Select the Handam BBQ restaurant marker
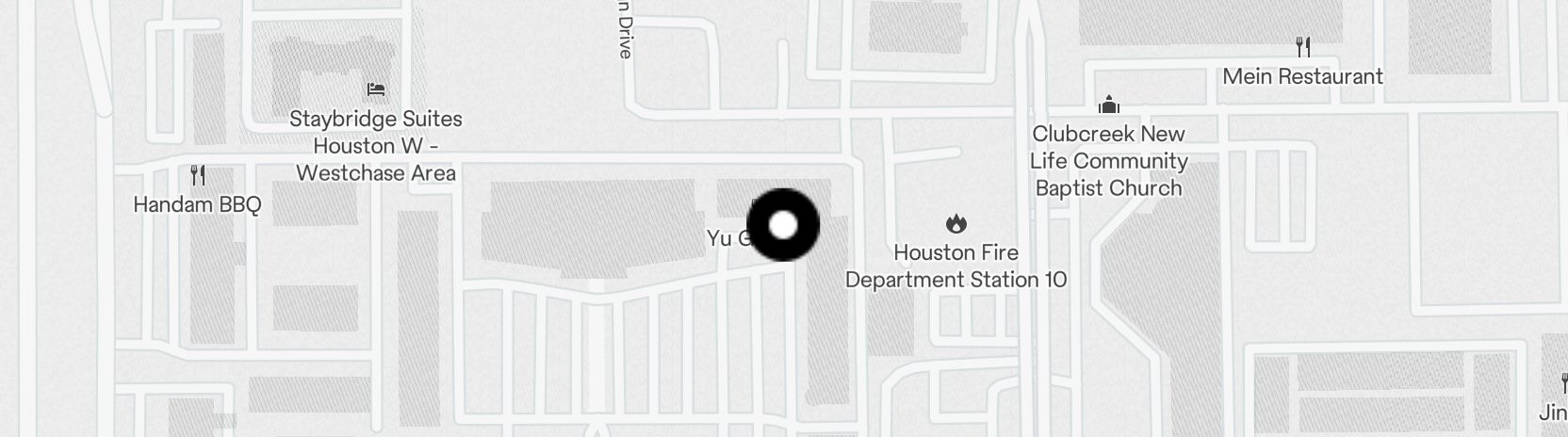The image size is (1568, 437). [x=198, y=176]
